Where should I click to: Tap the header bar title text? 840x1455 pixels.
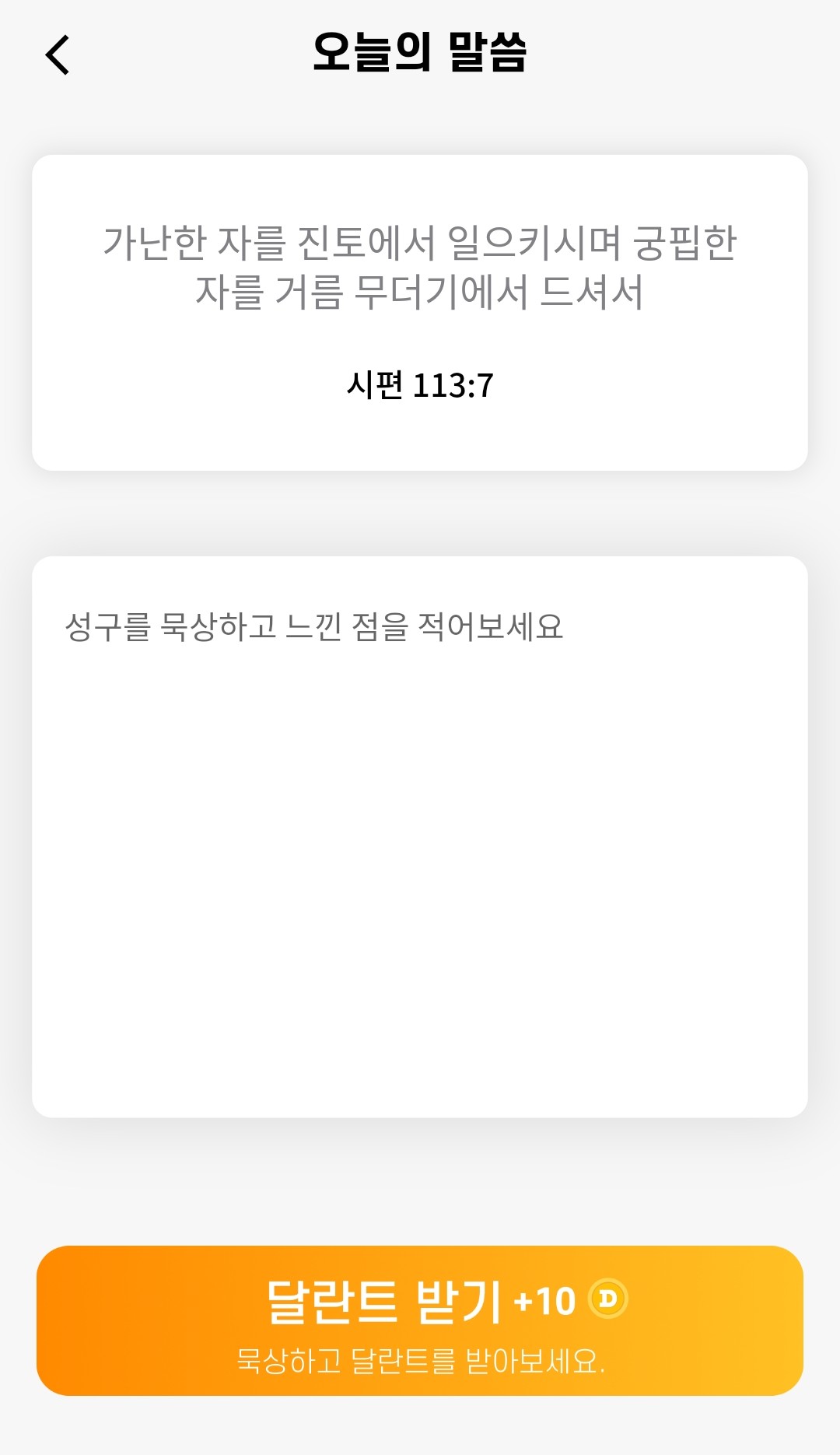click(x=420, y=54)
